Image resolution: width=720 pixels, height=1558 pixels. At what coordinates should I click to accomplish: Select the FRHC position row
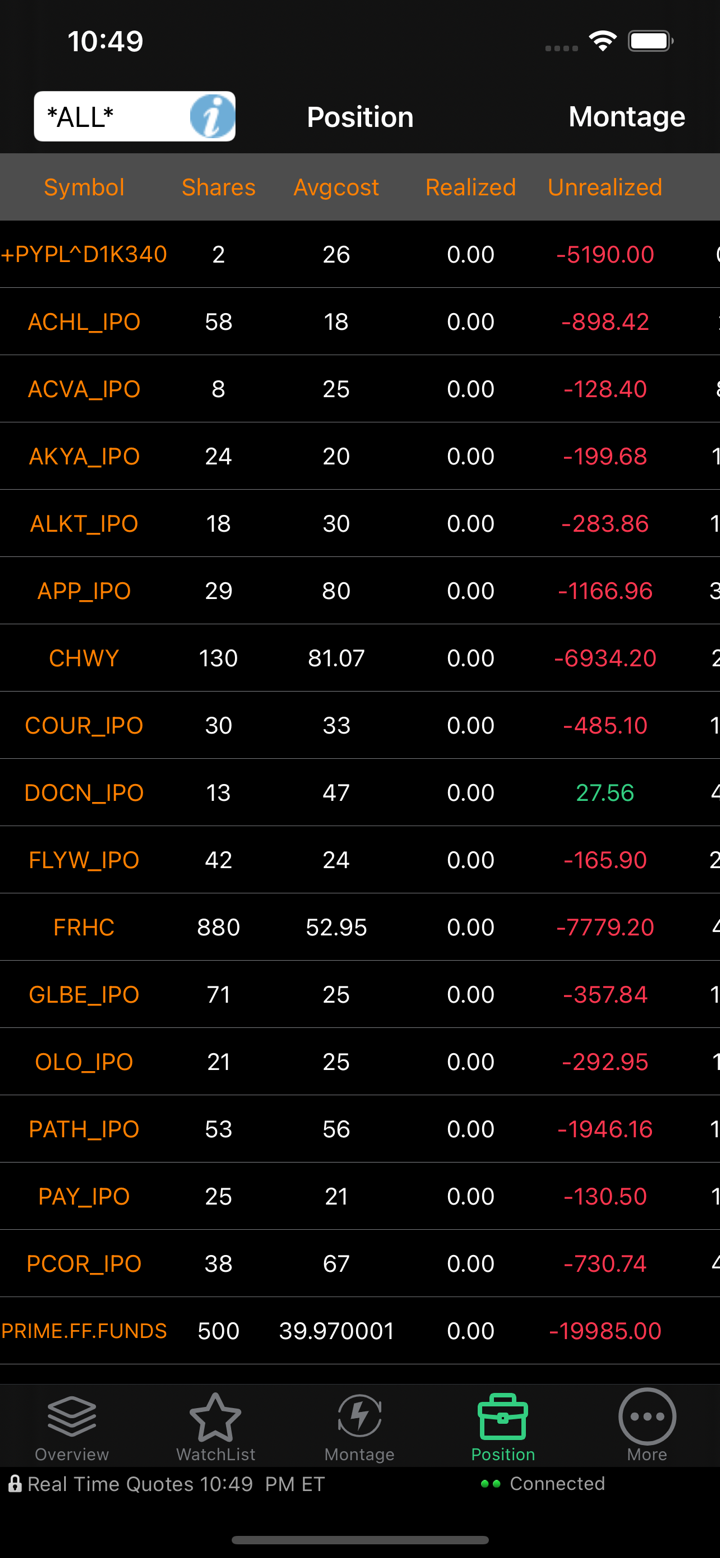tap(84, 927)
